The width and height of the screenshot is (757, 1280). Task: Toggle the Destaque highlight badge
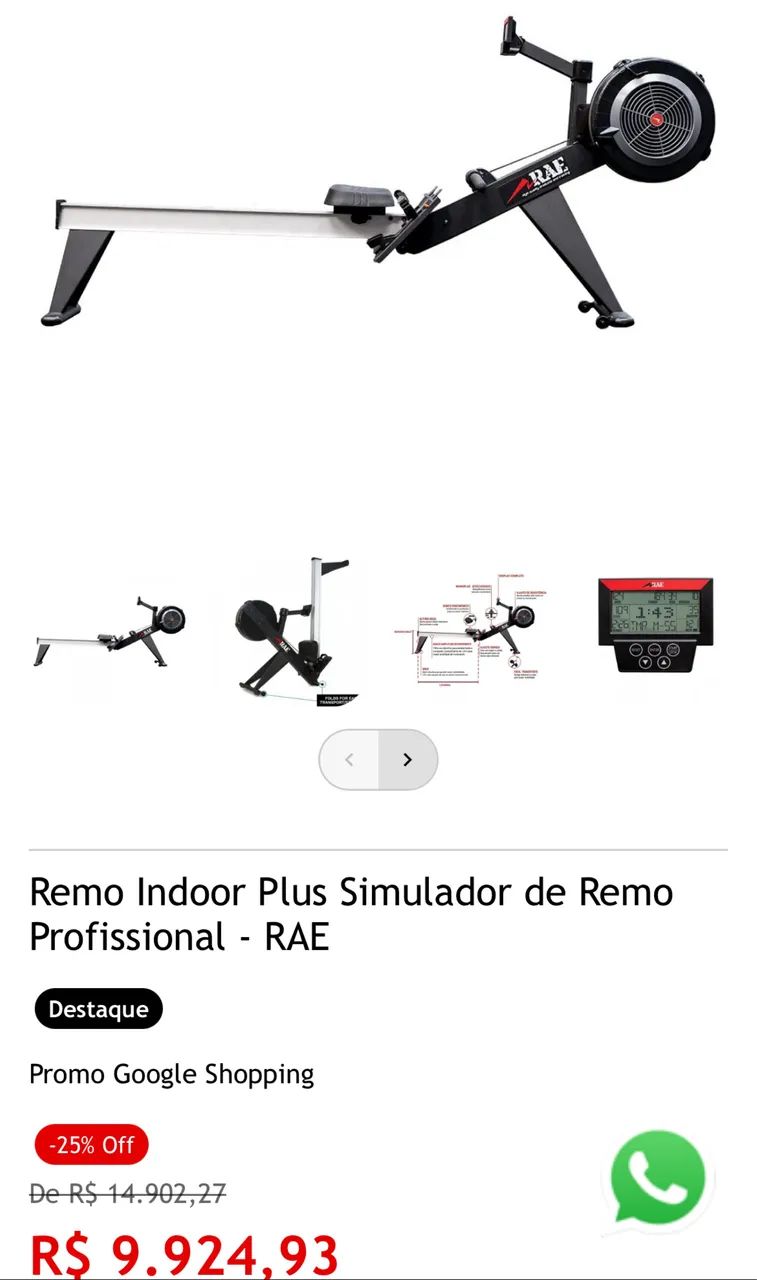[98, 1009]
